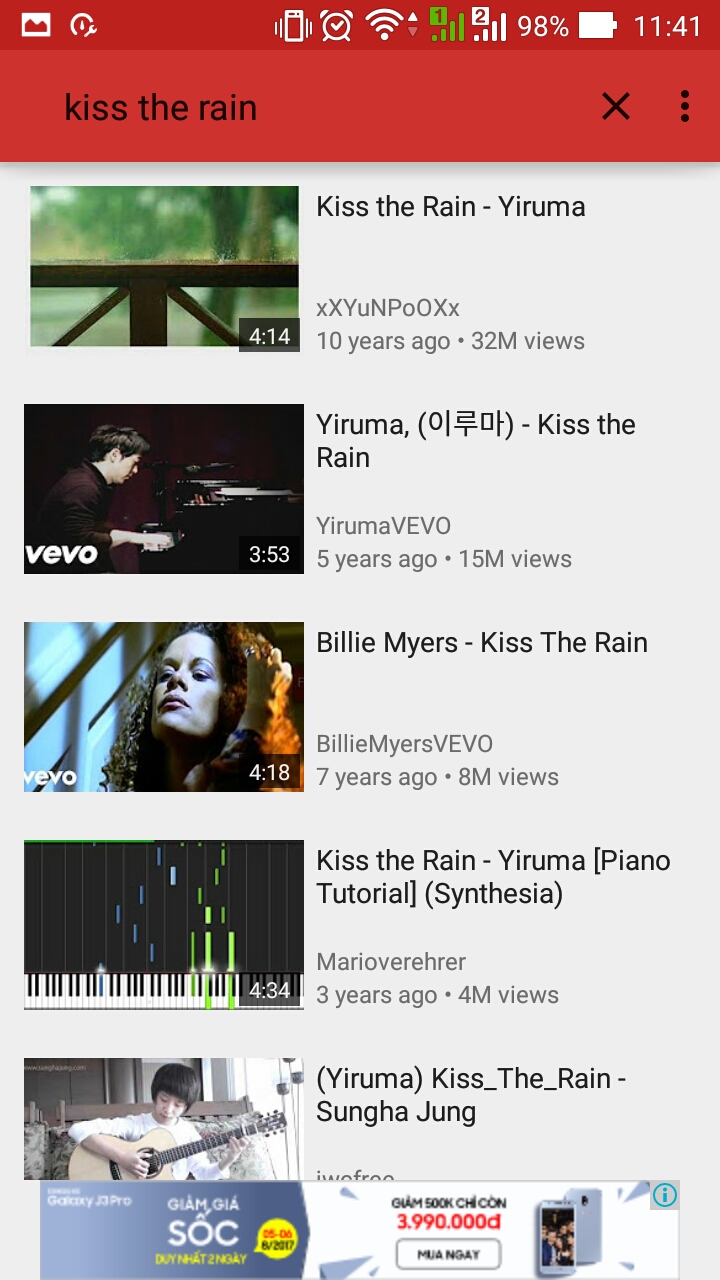
Task: Open the YirumaVEVO Kiss the Rain video
Action: point(164,489)
